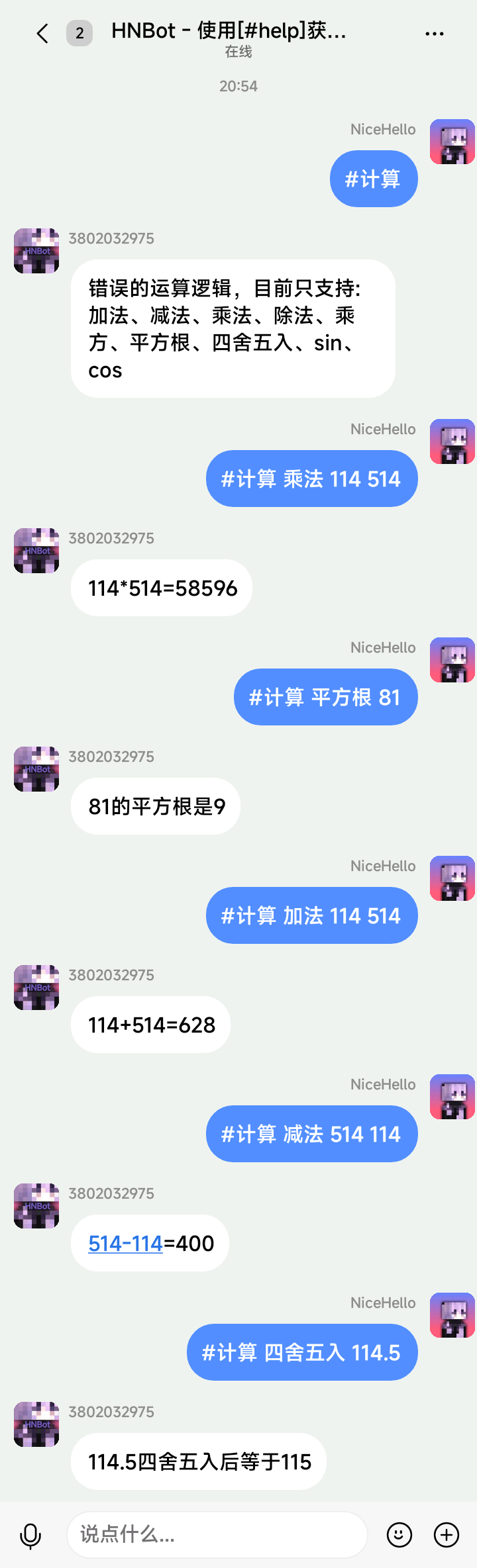The width and height of the screenshot is (477, 1568).
Task: Go back to the chat list
Action: click(x=43, y=33)
